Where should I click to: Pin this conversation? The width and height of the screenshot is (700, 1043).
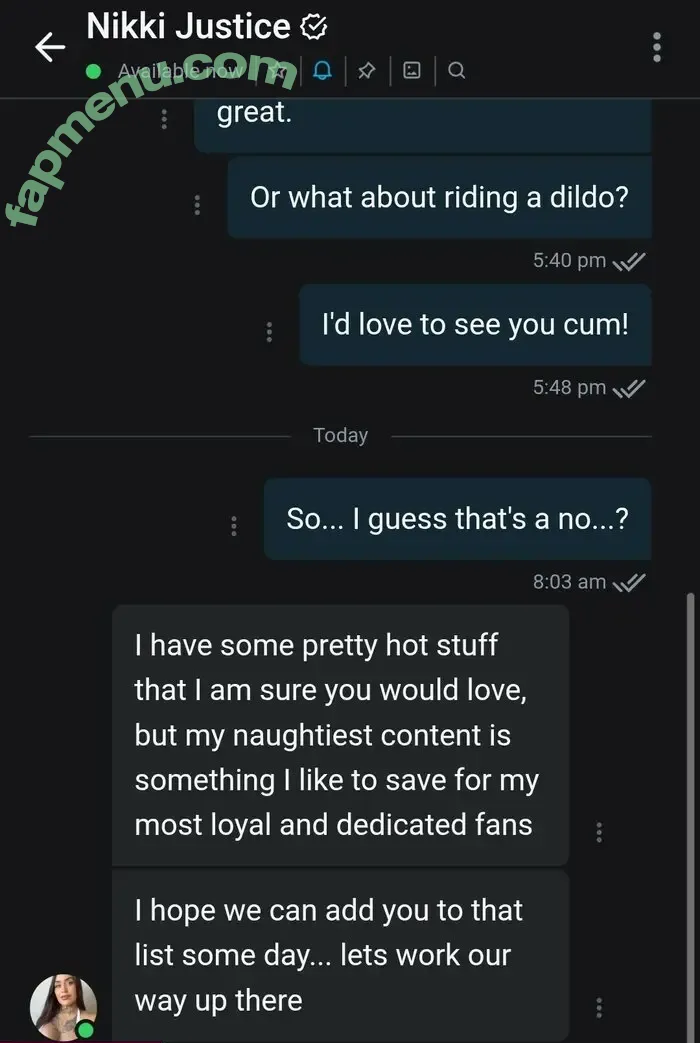coord(366,71)
